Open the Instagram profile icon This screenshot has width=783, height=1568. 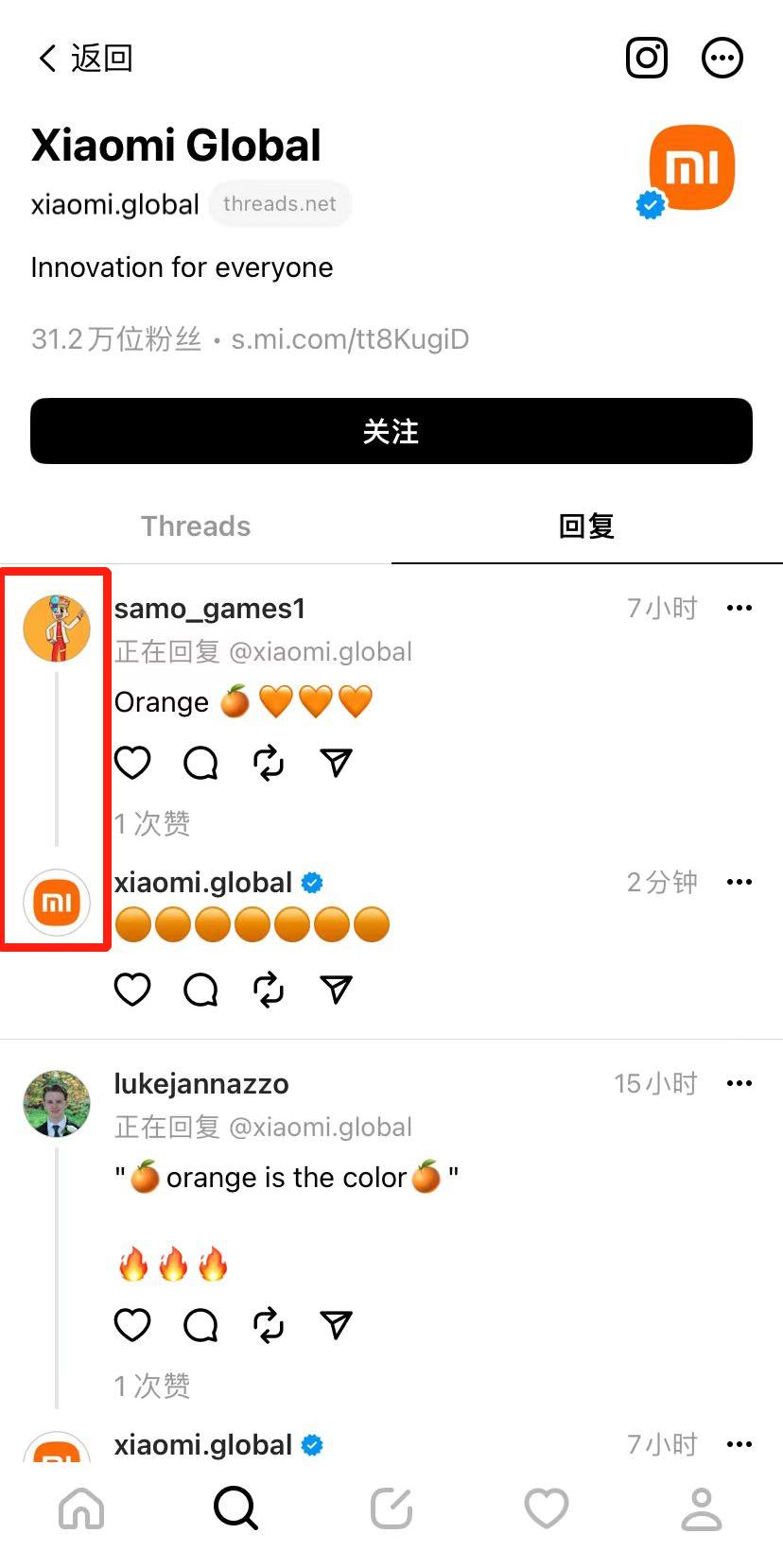point(647,58)
